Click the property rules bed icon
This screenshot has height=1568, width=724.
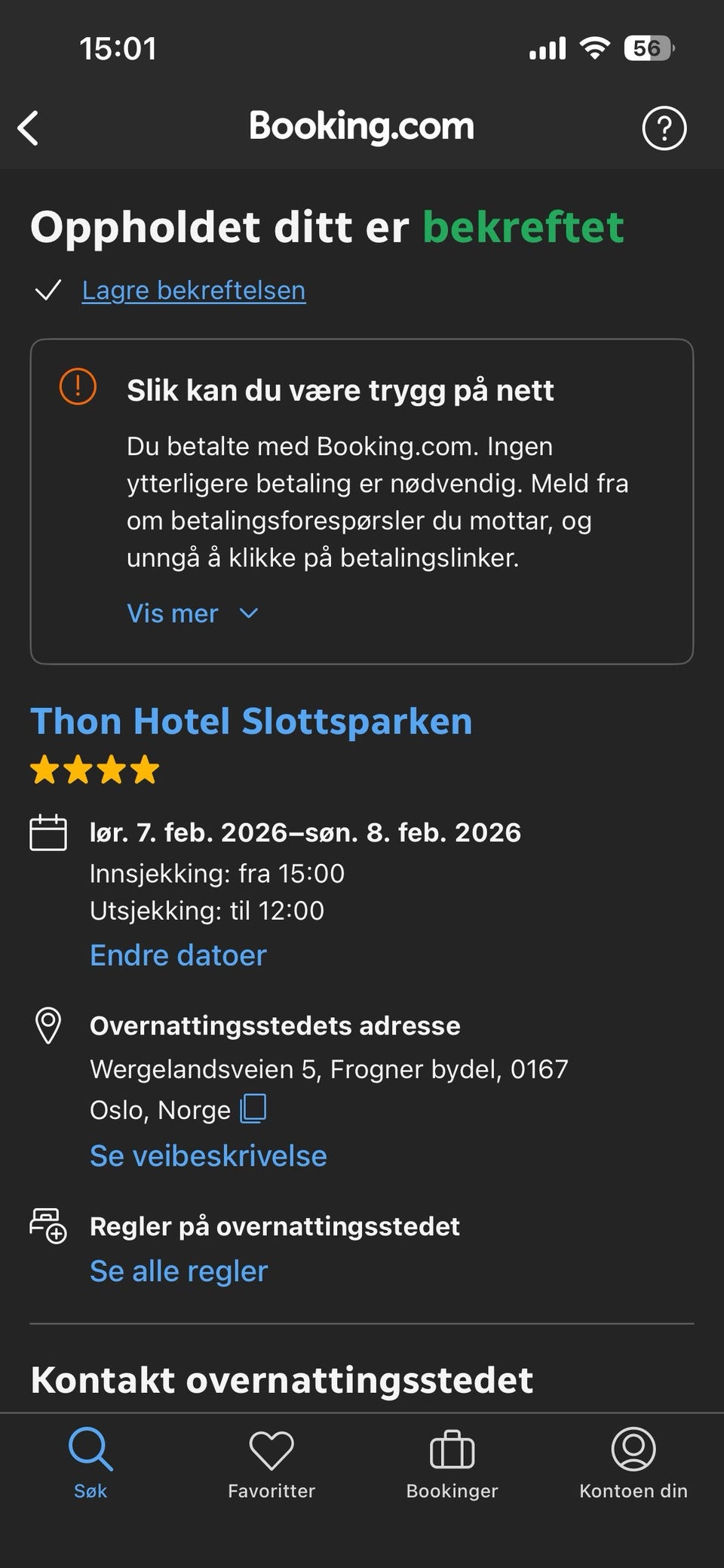point(48,1225)
